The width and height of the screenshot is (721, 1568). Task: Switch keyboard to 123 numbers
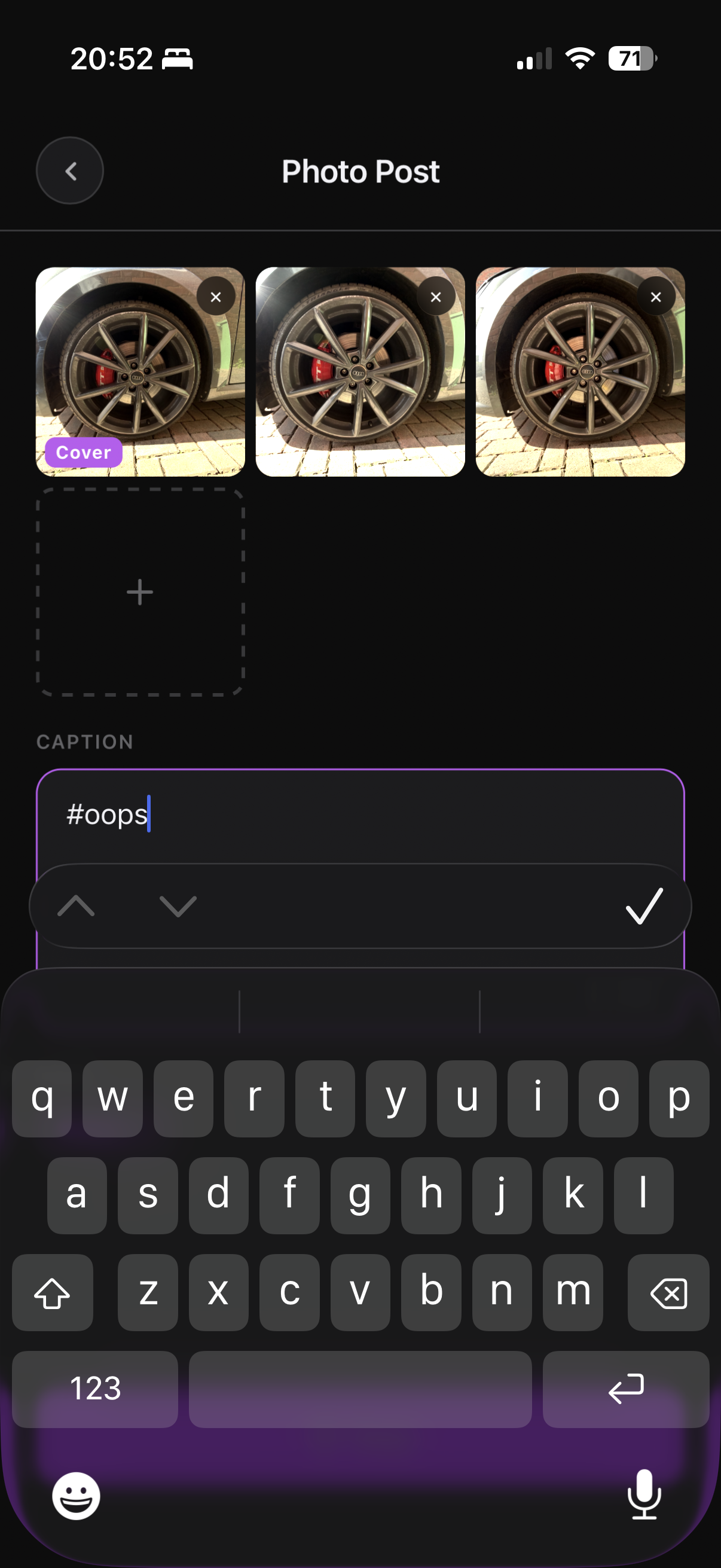95,1389
